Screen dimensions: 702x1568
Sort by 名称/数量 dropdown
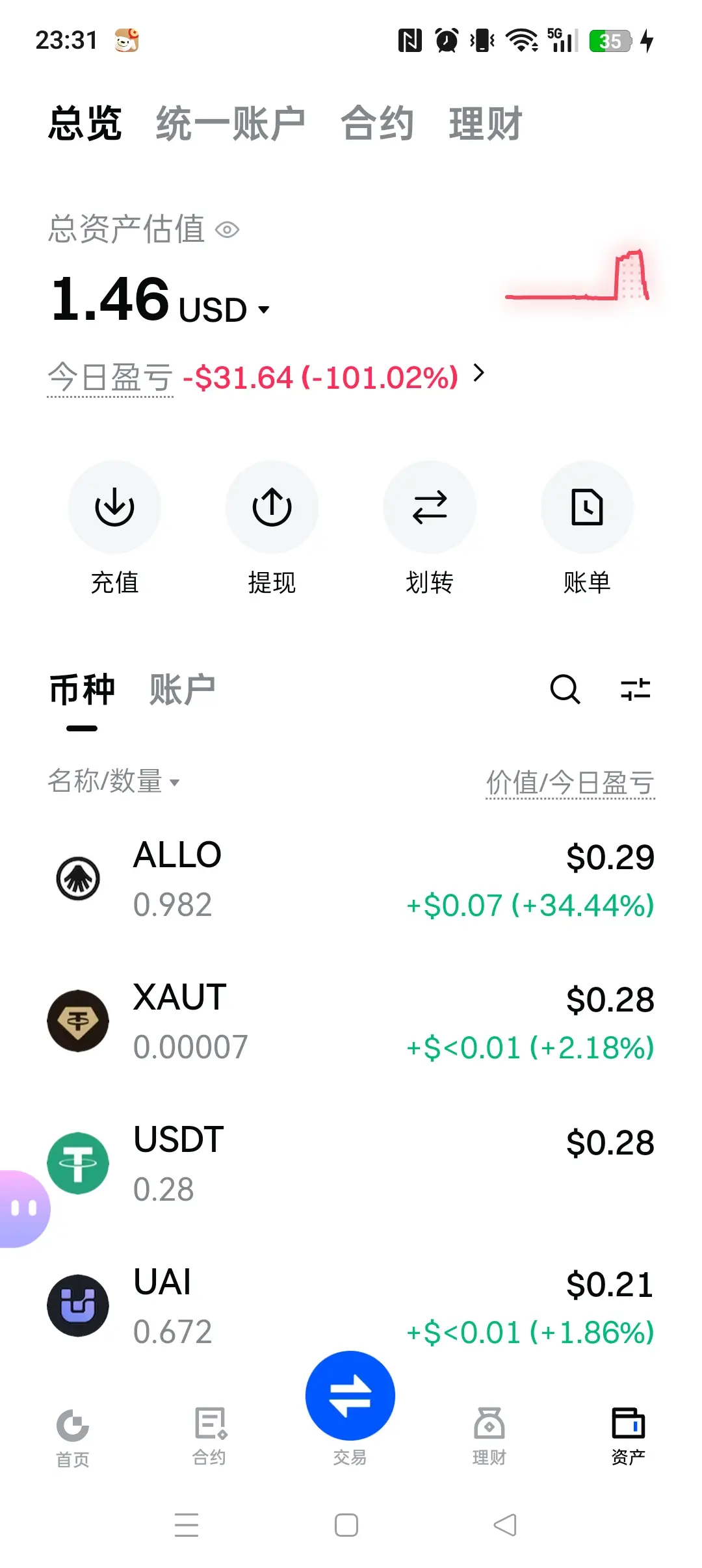coord(114,781)
